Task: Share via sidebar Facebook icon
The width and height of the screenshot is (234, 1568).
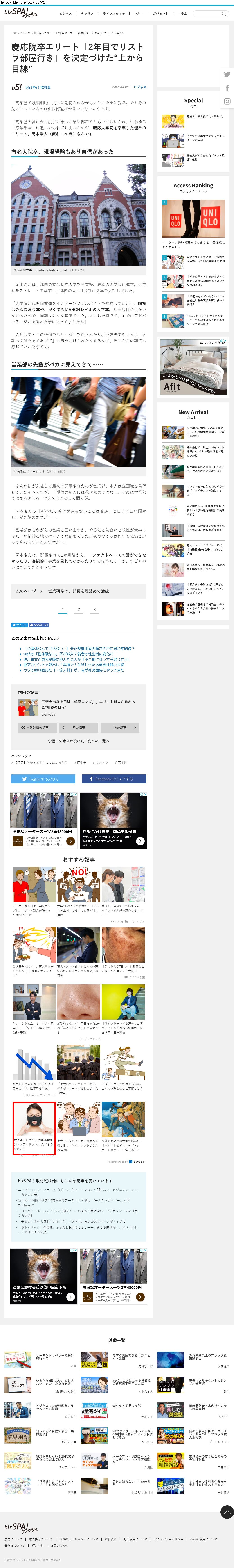Action: 227,88
